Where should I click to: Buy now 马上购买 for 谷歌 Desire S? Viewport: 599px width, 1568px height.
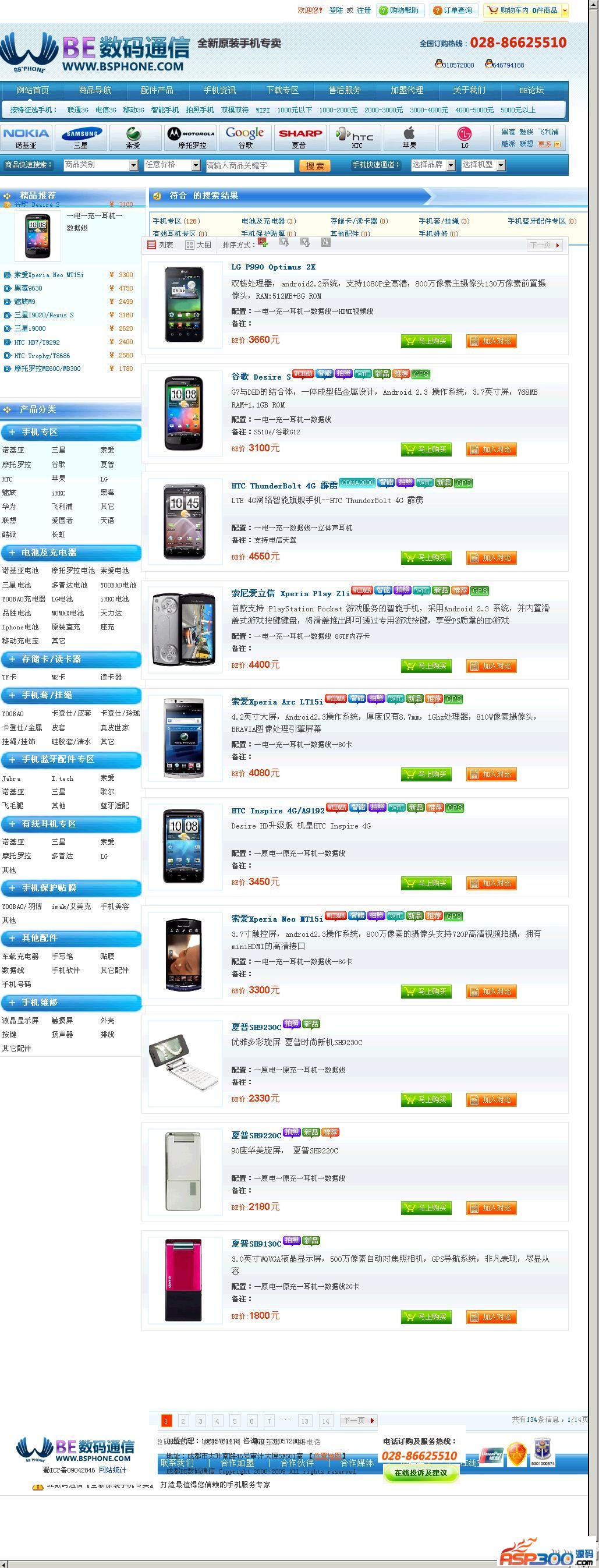pyautogui.click(x=426, y=449)
